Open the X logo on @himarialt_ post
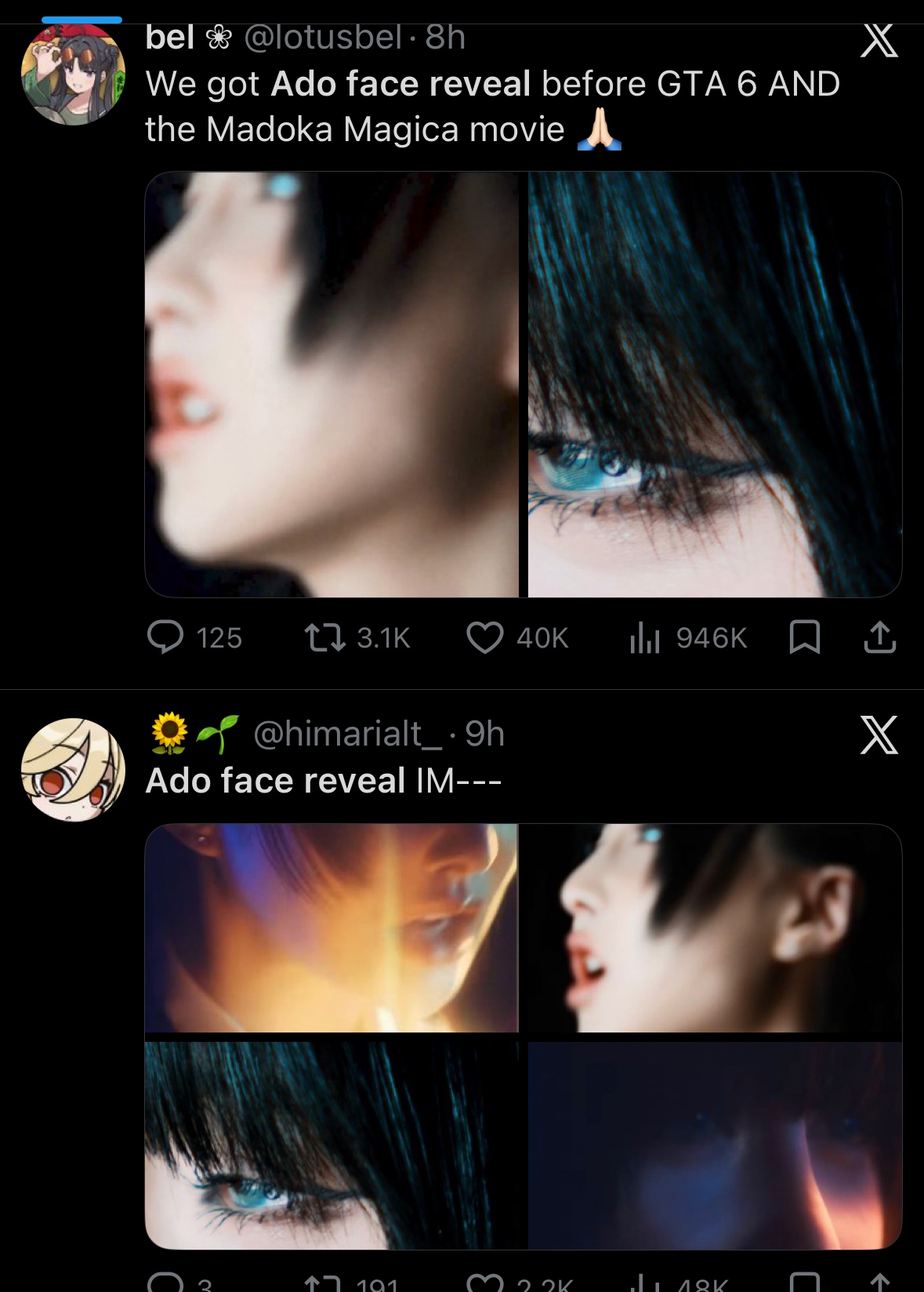This screenshot has height=1292, width=924. pyautogui.click(x=879, y=735)
